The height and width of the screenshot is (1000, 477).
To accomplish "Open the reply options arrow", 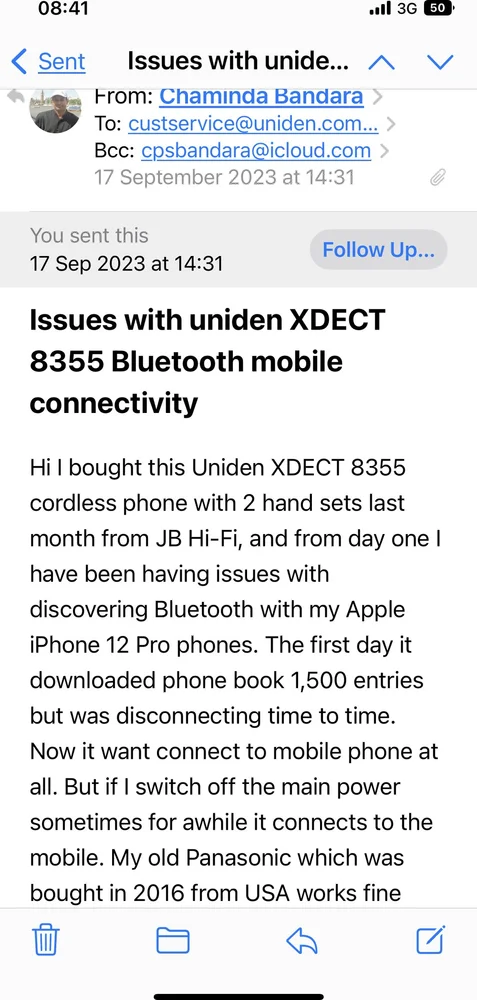I will point(302,941).
